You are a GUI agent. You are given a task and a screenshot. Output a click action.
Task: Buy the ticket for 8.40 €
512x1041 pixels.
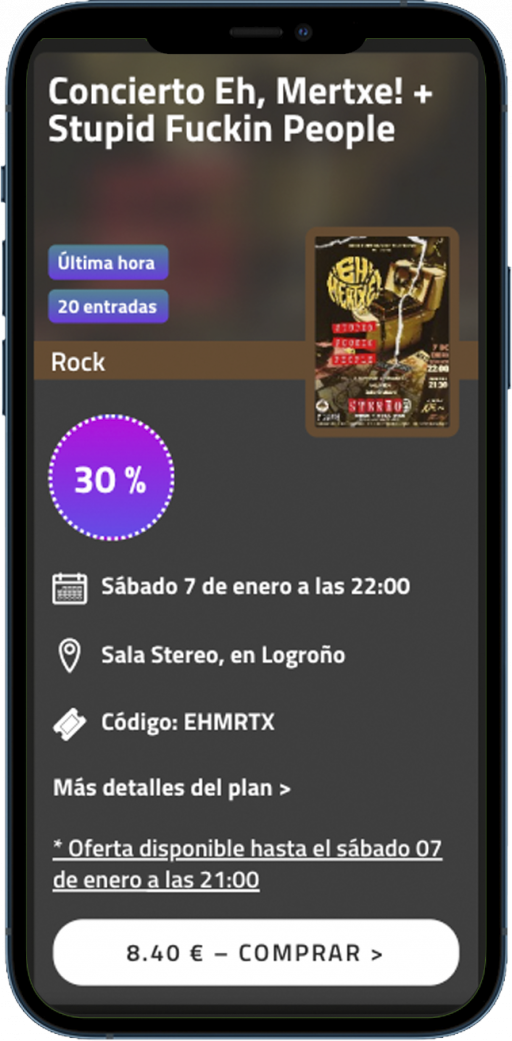pos(256,952)
